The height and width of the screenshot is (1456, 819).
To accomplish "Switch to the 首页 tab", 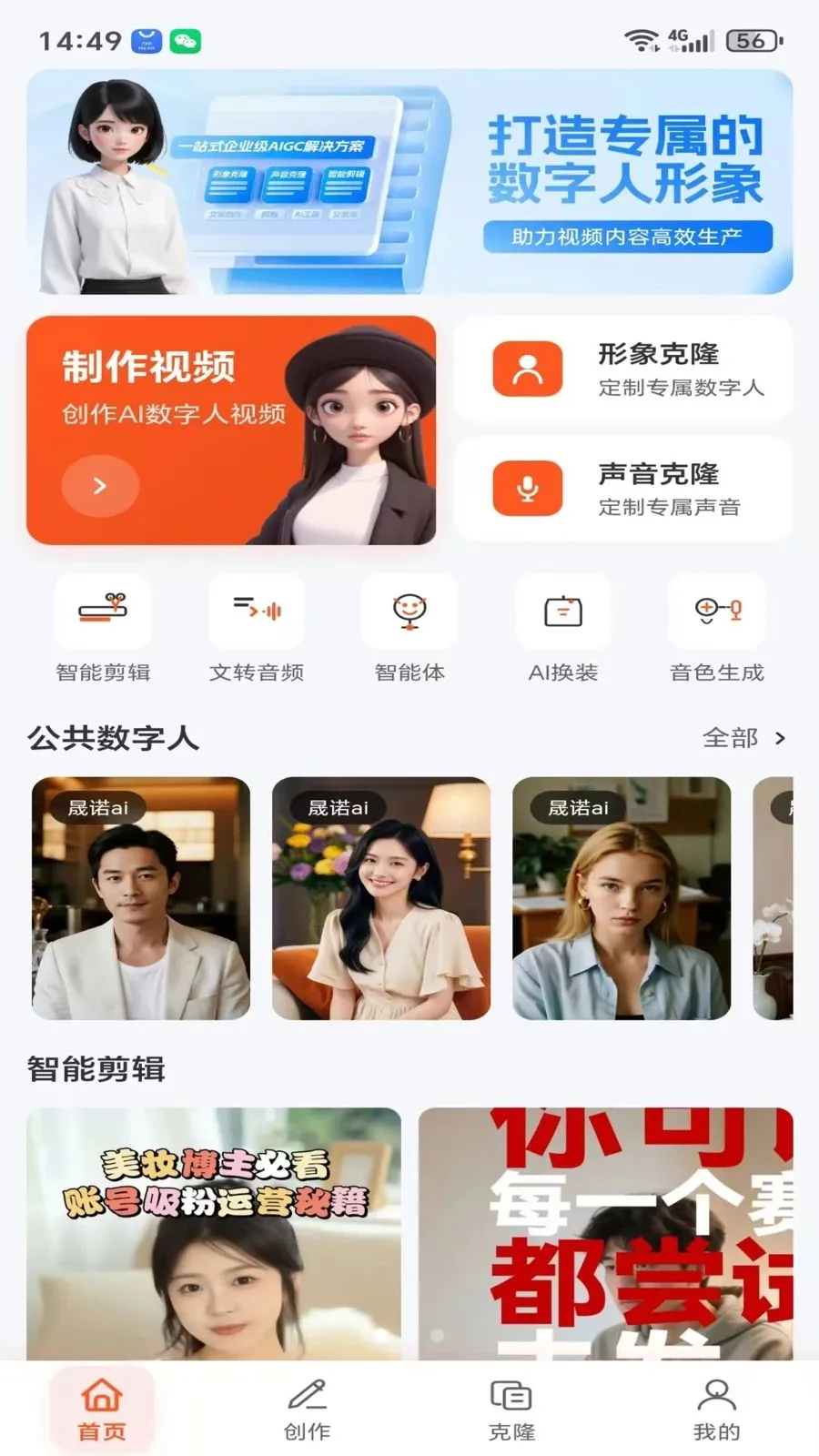I will pyautogui.click(x=102, y=1410).
